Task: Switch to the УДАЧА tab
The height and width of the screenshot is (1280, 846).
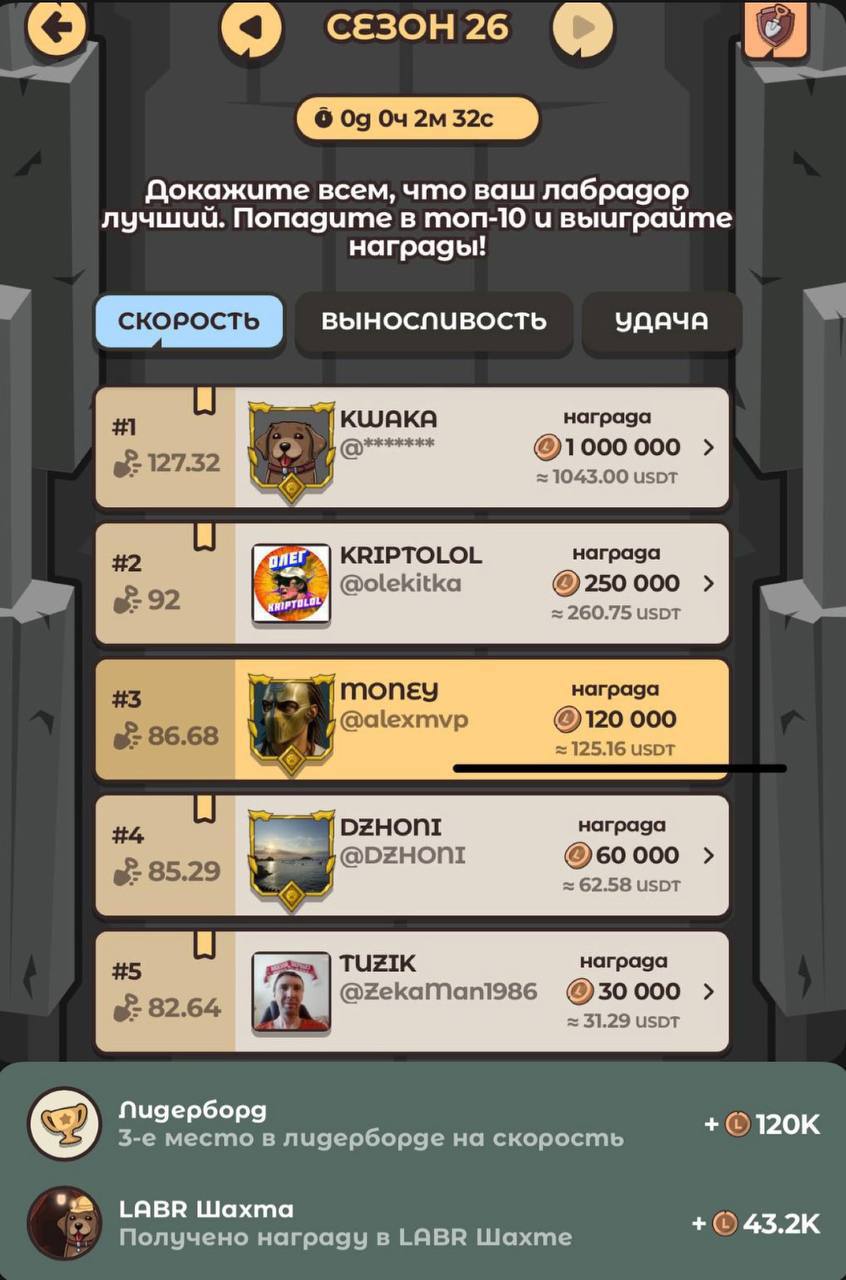Action: (x=661, y=321)
